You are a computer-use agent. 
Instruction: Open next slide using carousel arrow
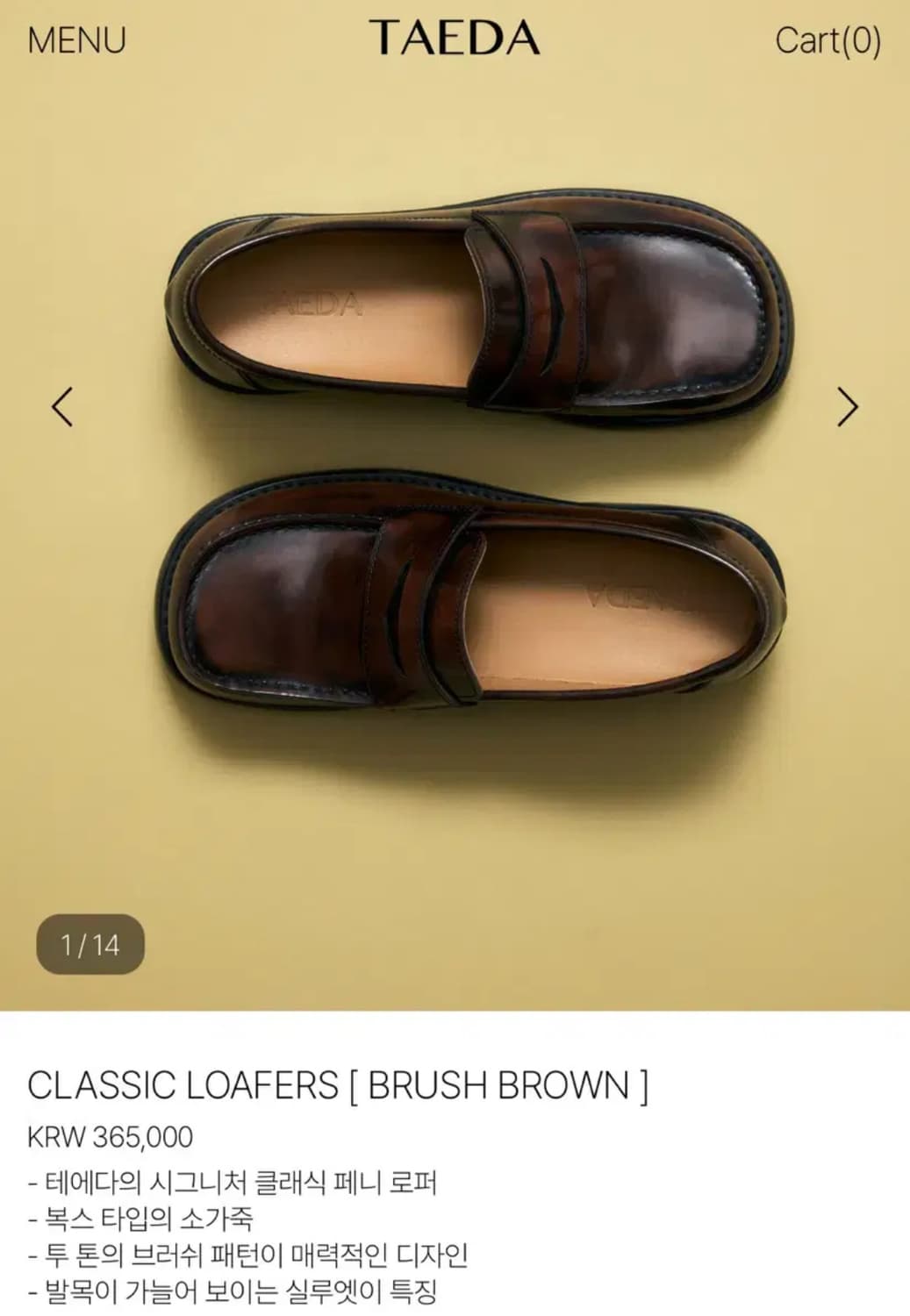pyautogui.click(x=848, y=407)
